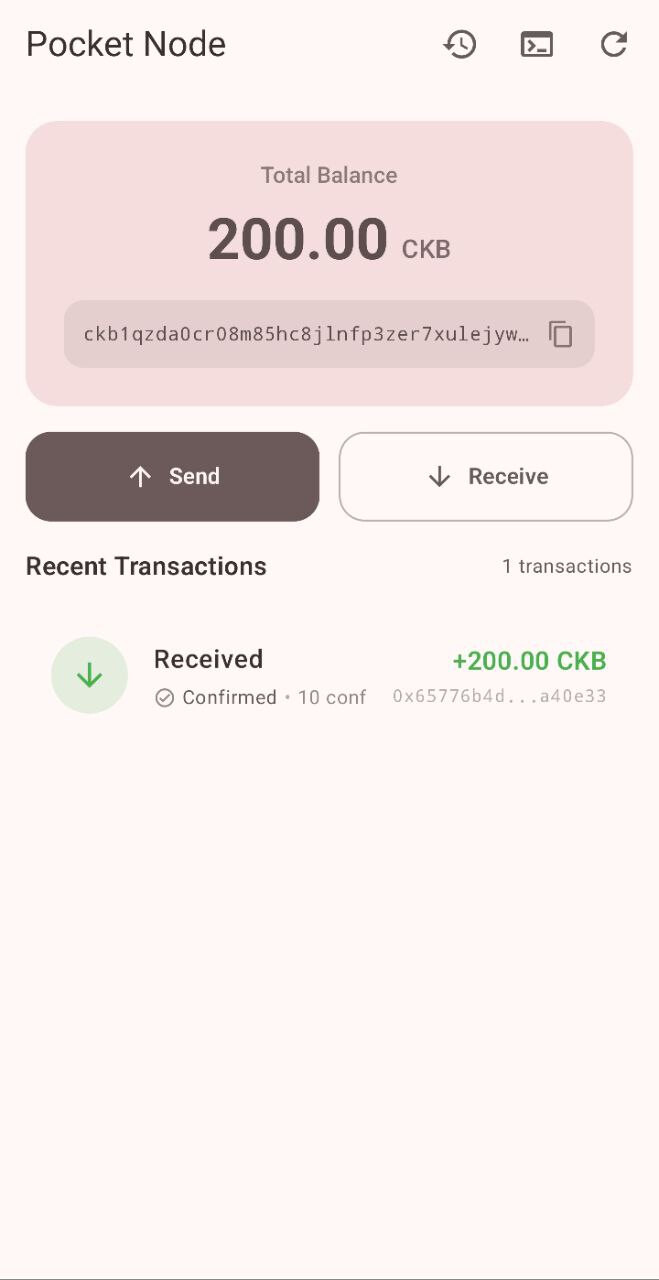Open the Receive screen
Viewport: 659px width, 1280px height.
point(486,477)
